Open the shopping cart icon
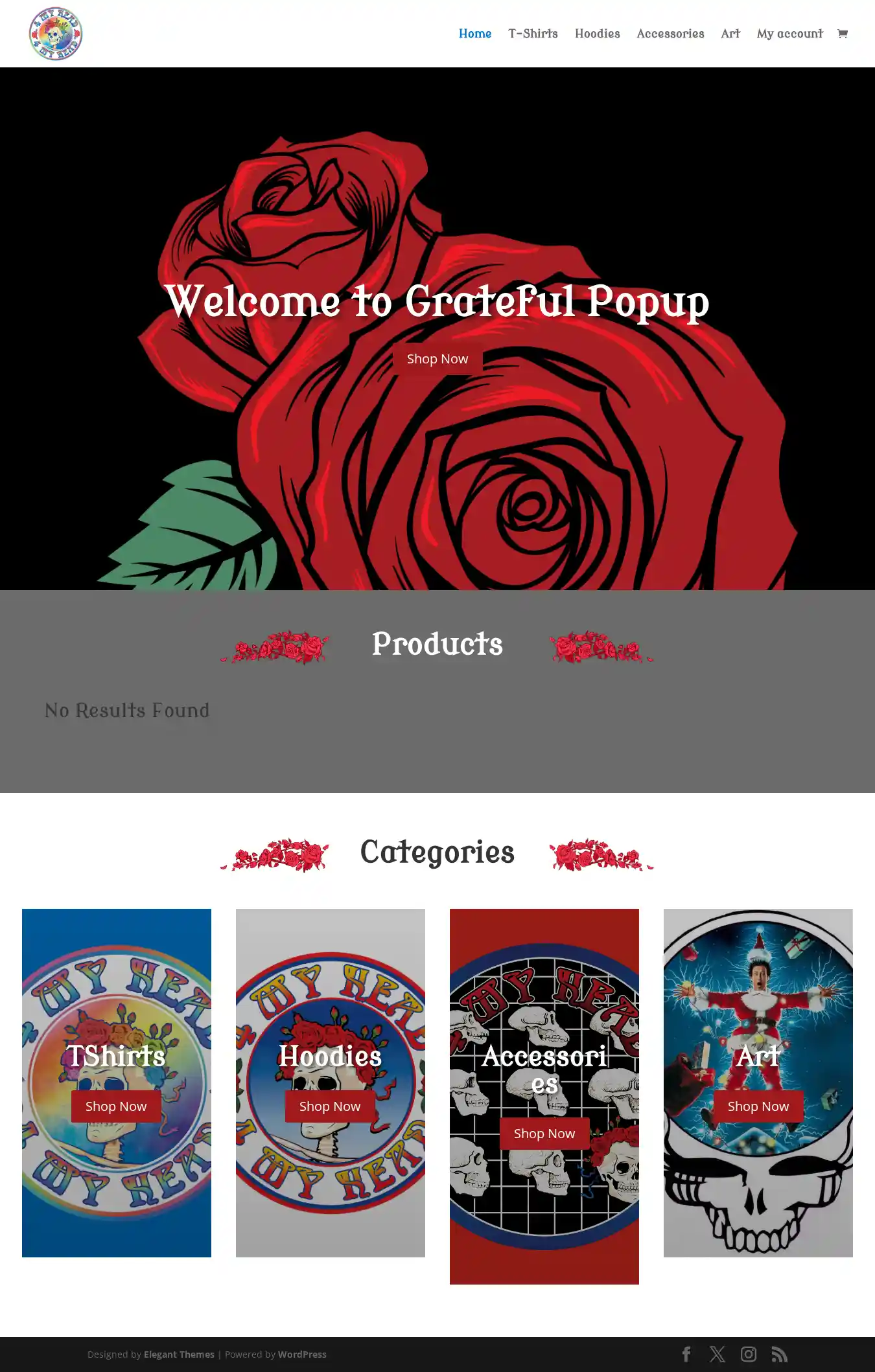 point(843,34)
